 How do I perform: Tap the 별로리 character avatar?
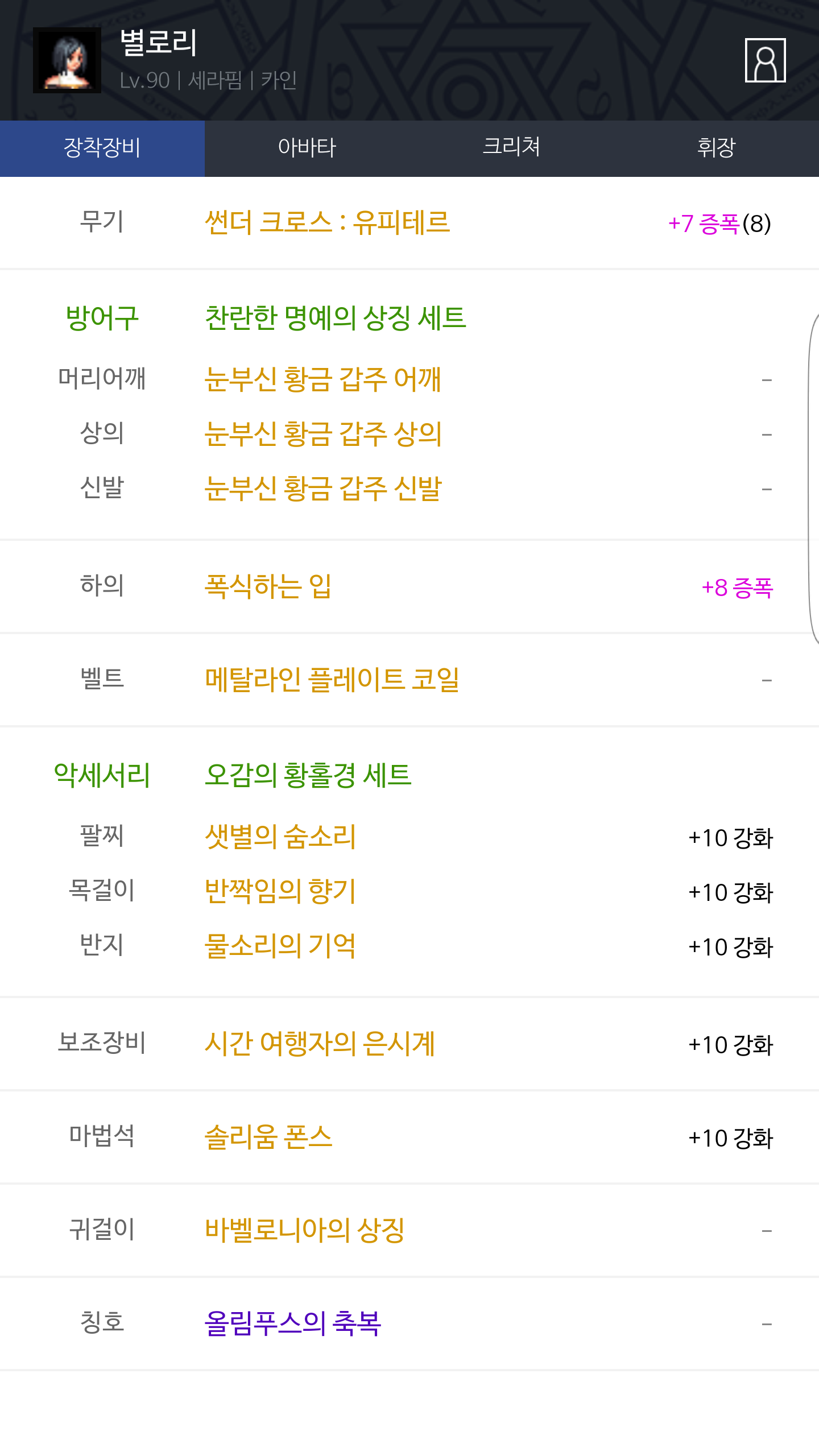(x=67, y=60)
